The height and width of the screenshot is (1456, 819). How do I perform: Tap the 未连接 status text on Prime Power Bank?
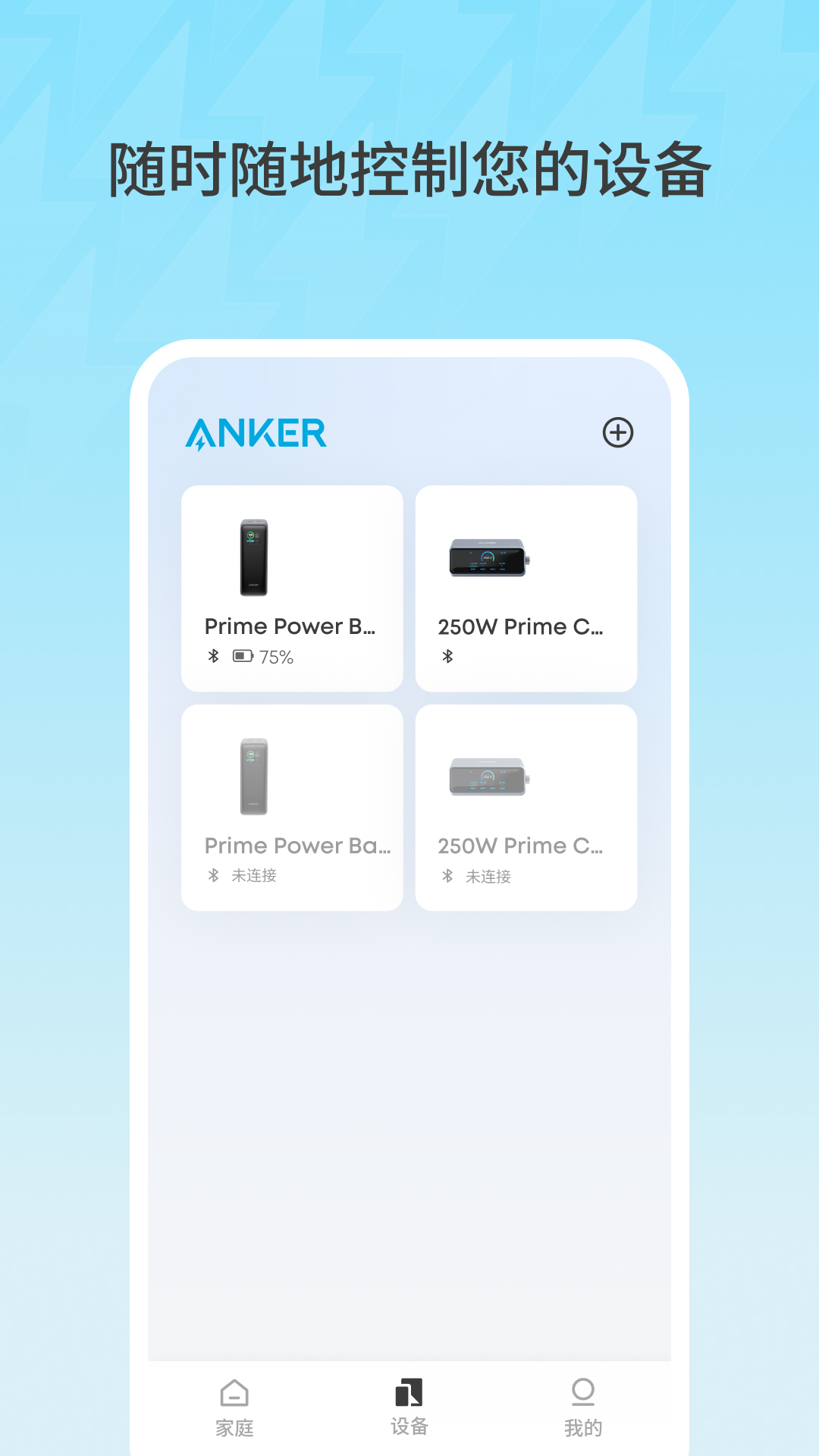[x=256, y=876]
